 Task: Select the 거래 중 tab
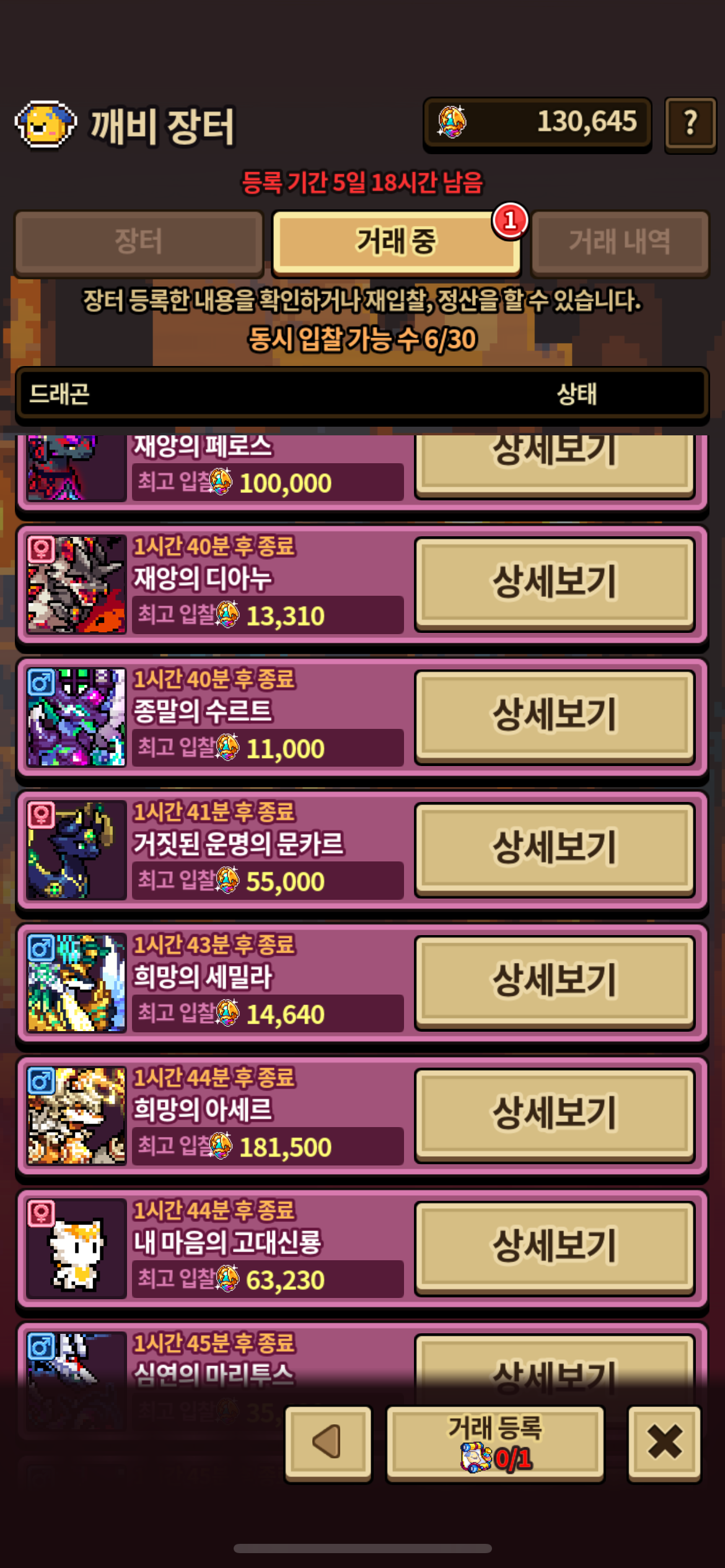[396, 242]
